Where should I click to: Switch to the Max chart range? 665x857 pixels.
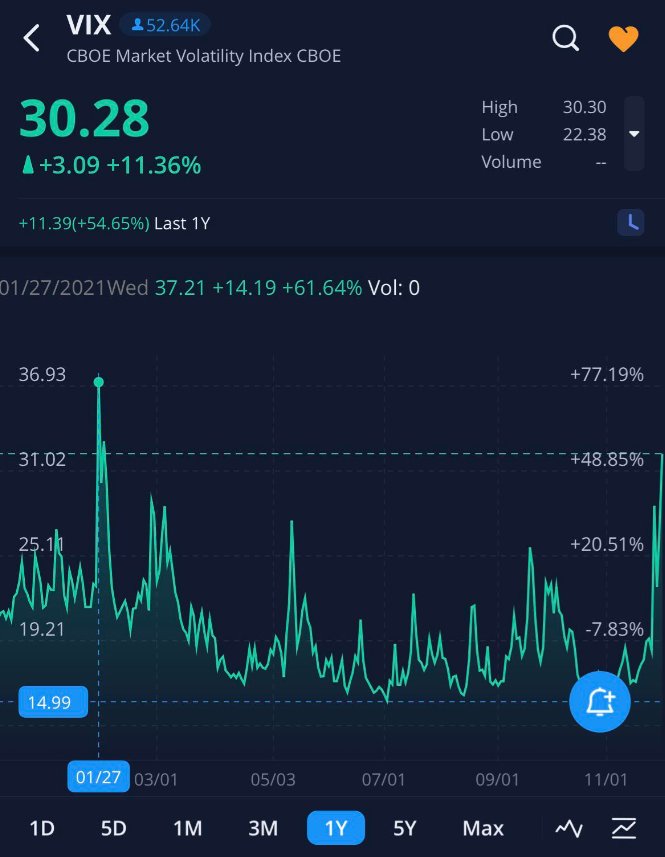pyautogui.click(x=483, y=828)
